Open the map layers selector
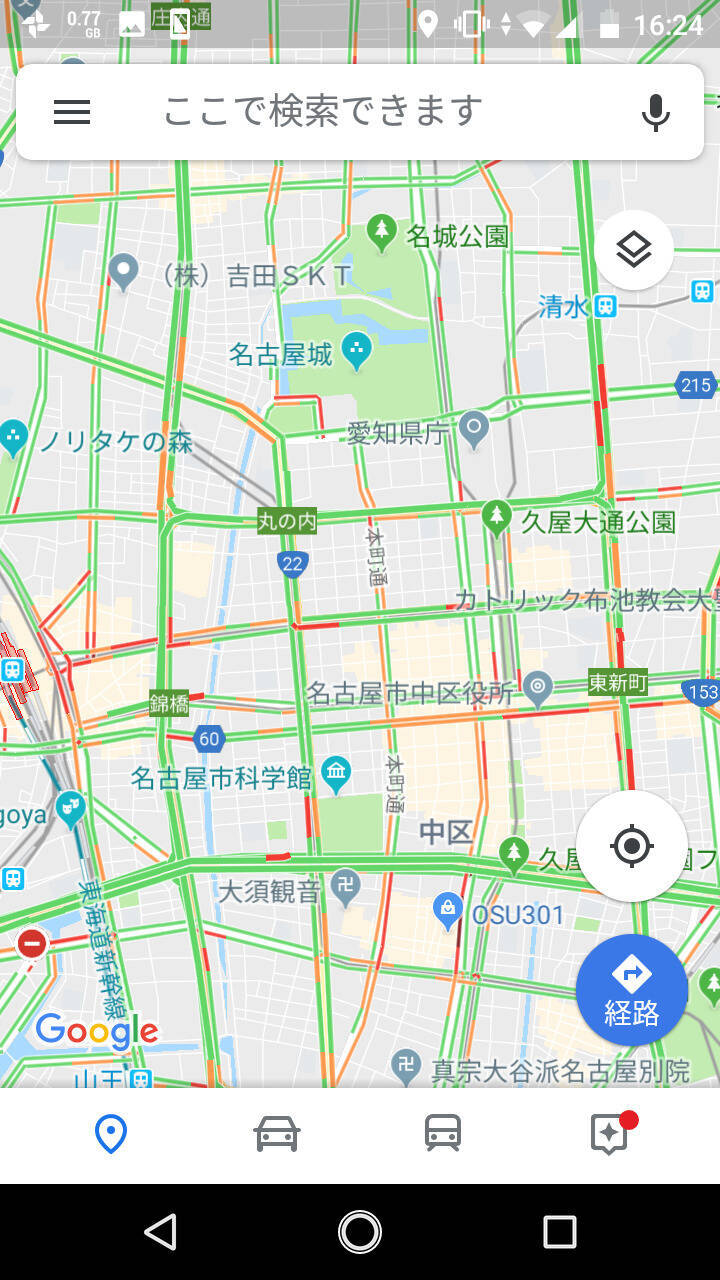The image size is (720, 1280). pos(634,250)
